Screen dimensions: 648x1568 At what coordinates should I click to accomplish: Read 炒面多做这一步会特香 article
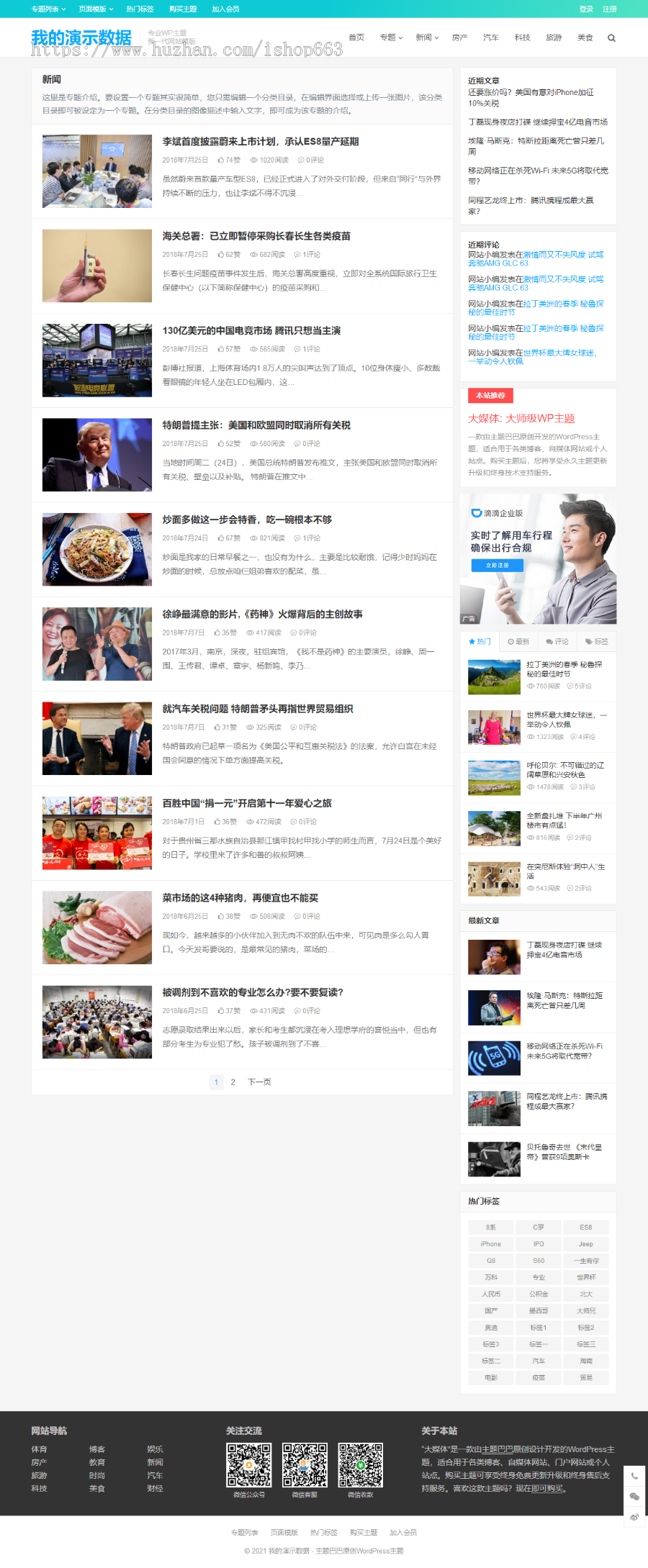[x=247, y=520]
